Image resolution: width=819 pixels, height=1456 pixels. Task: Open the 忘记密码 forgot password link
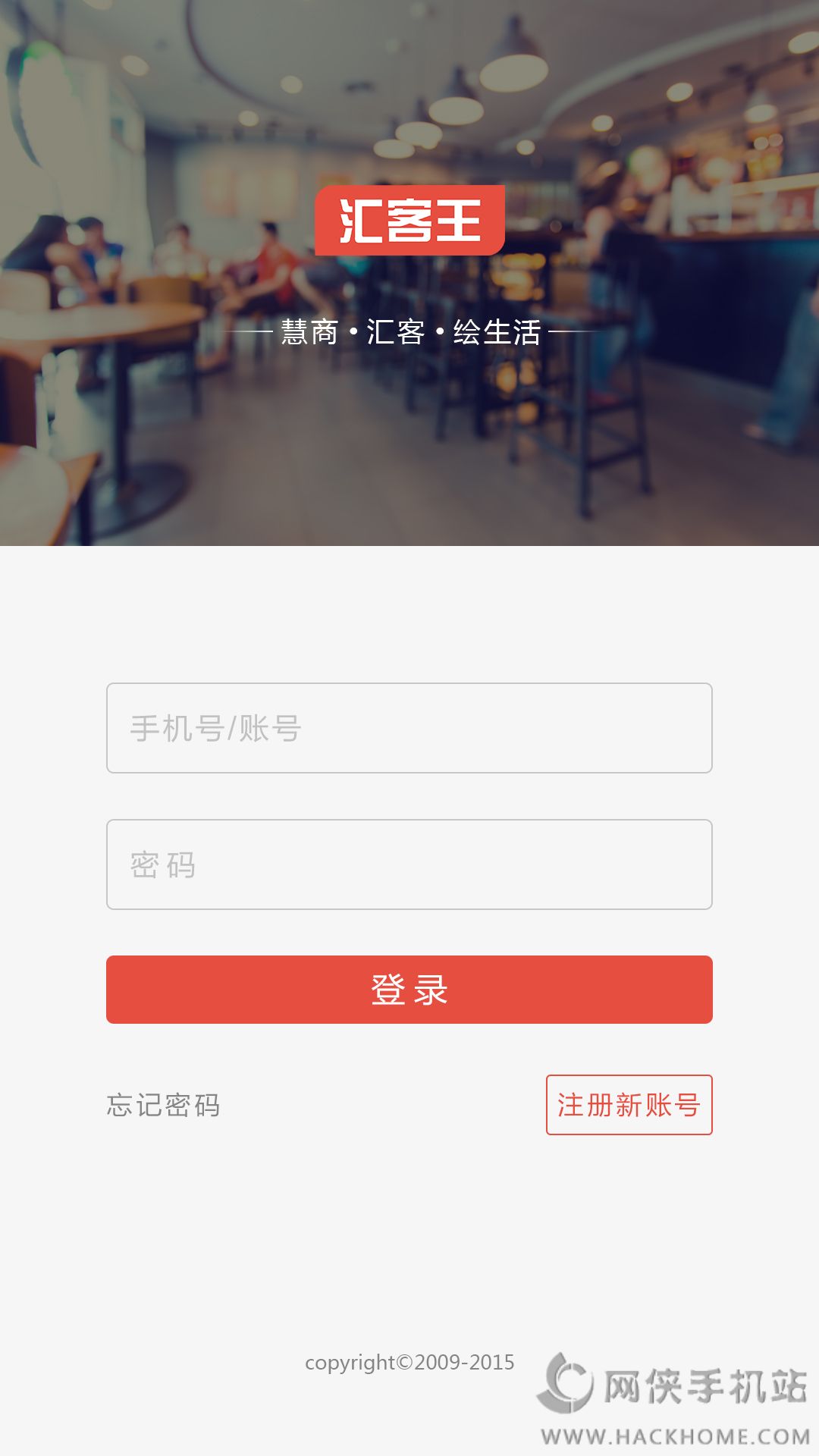(164, 1105)
